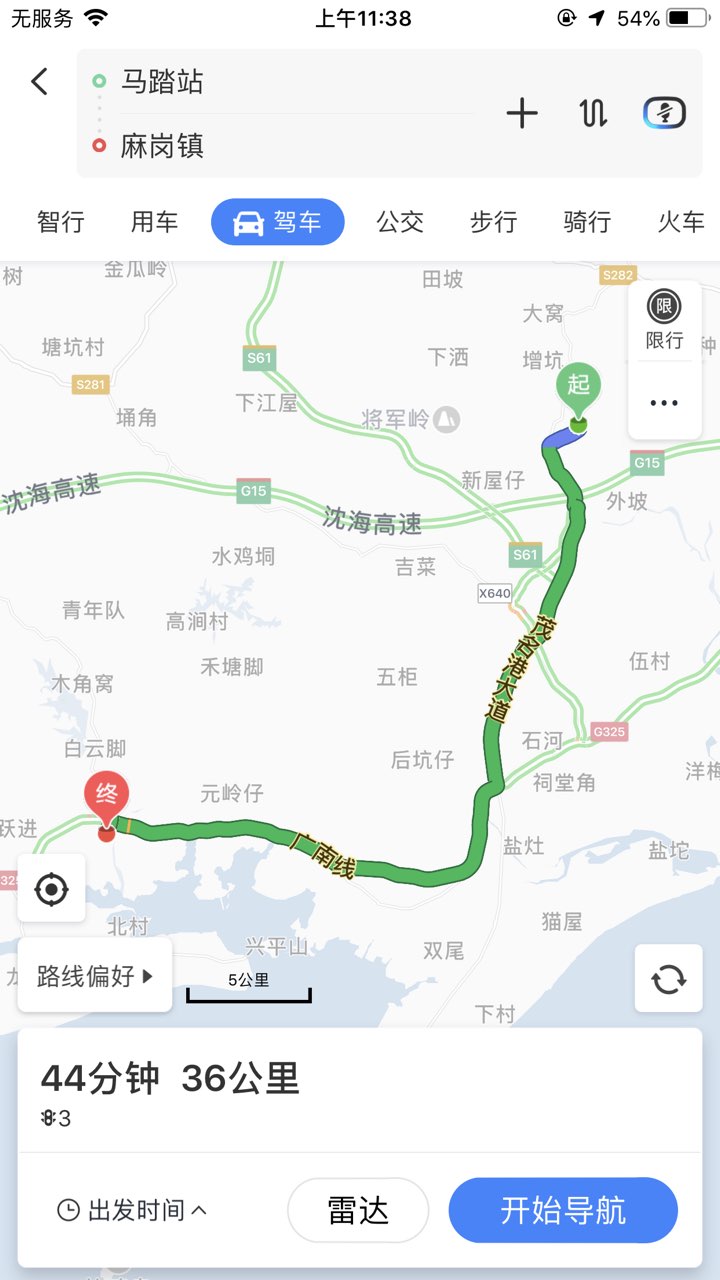Center the map on my location

[51, 889]
